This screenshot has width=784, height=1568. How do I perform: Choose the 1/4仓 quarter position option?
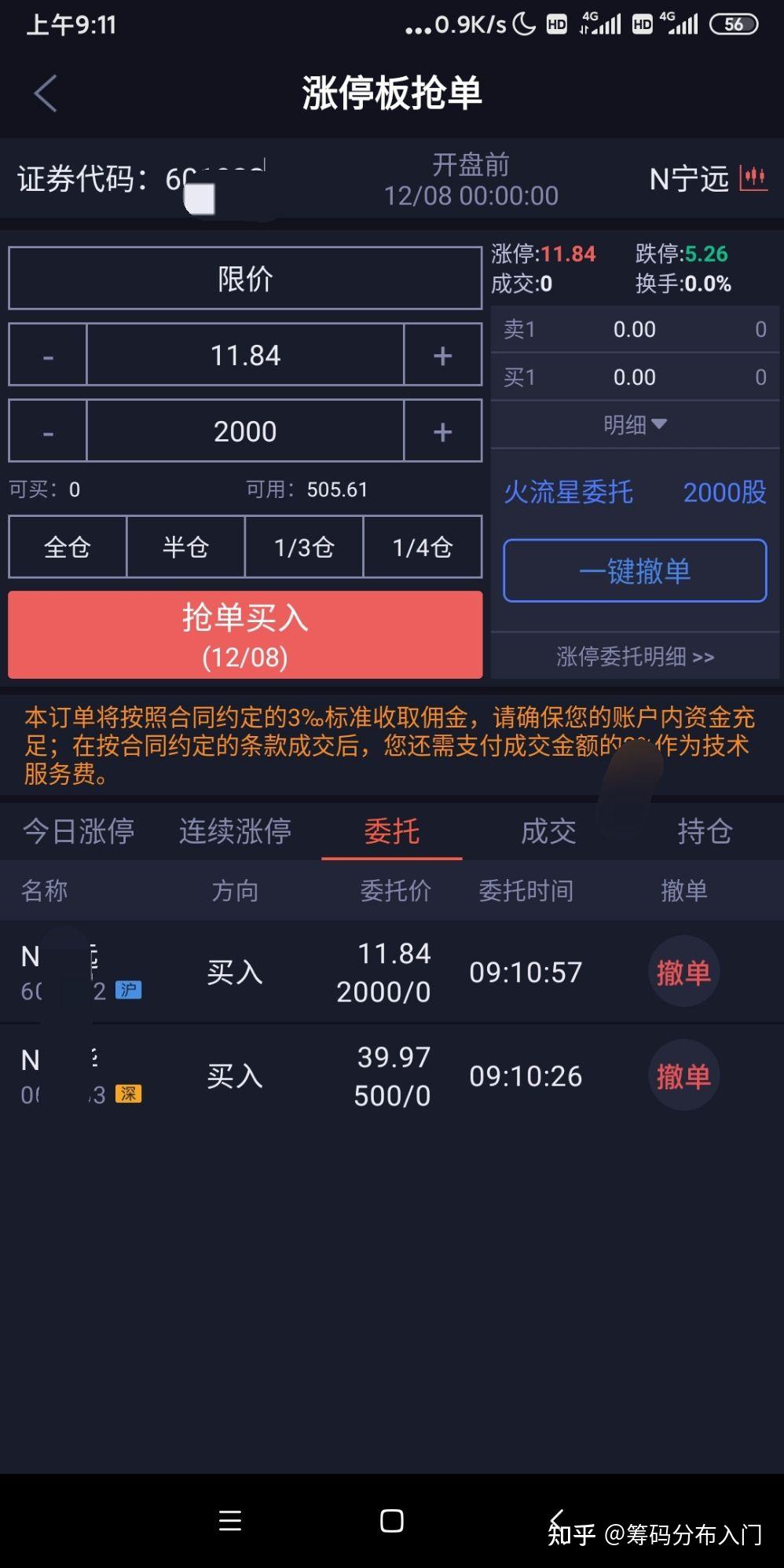point(423,548)
